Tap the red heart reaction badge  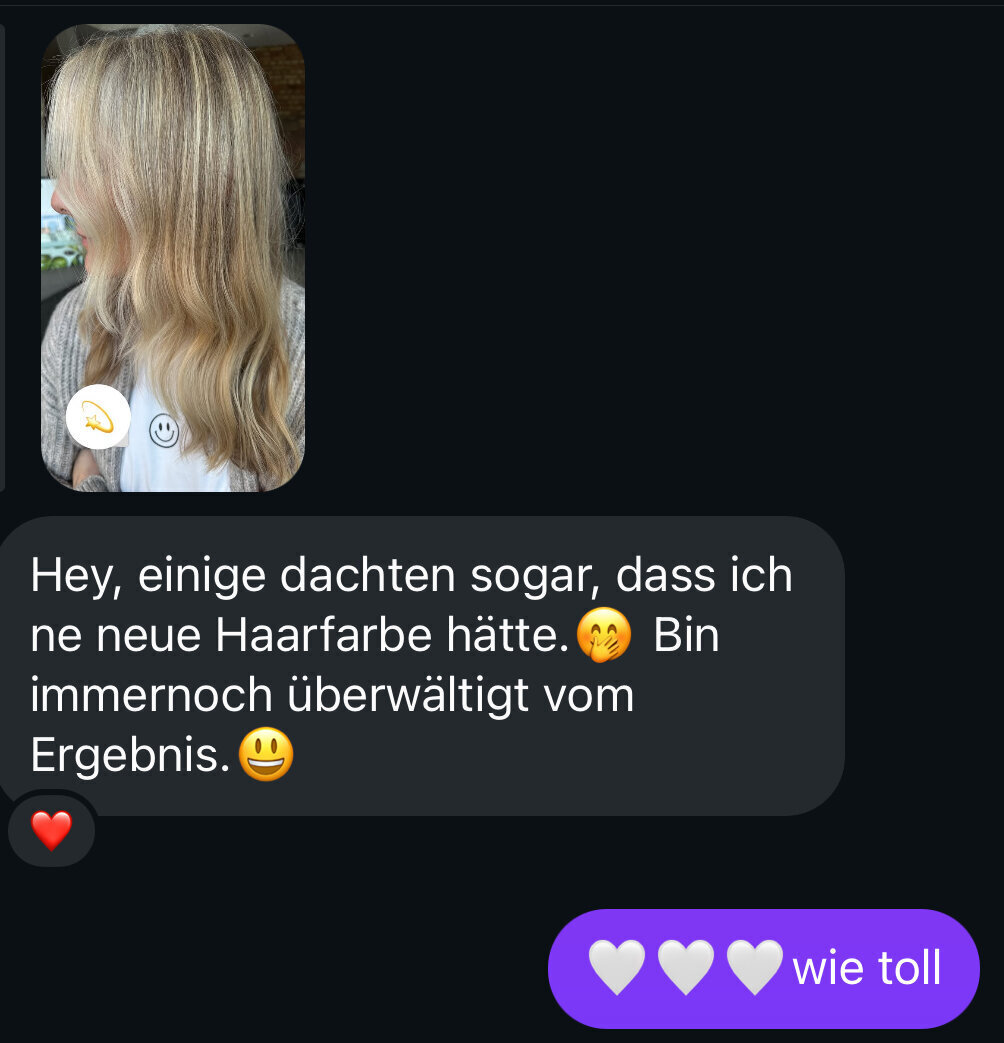(x=51, y=831)
